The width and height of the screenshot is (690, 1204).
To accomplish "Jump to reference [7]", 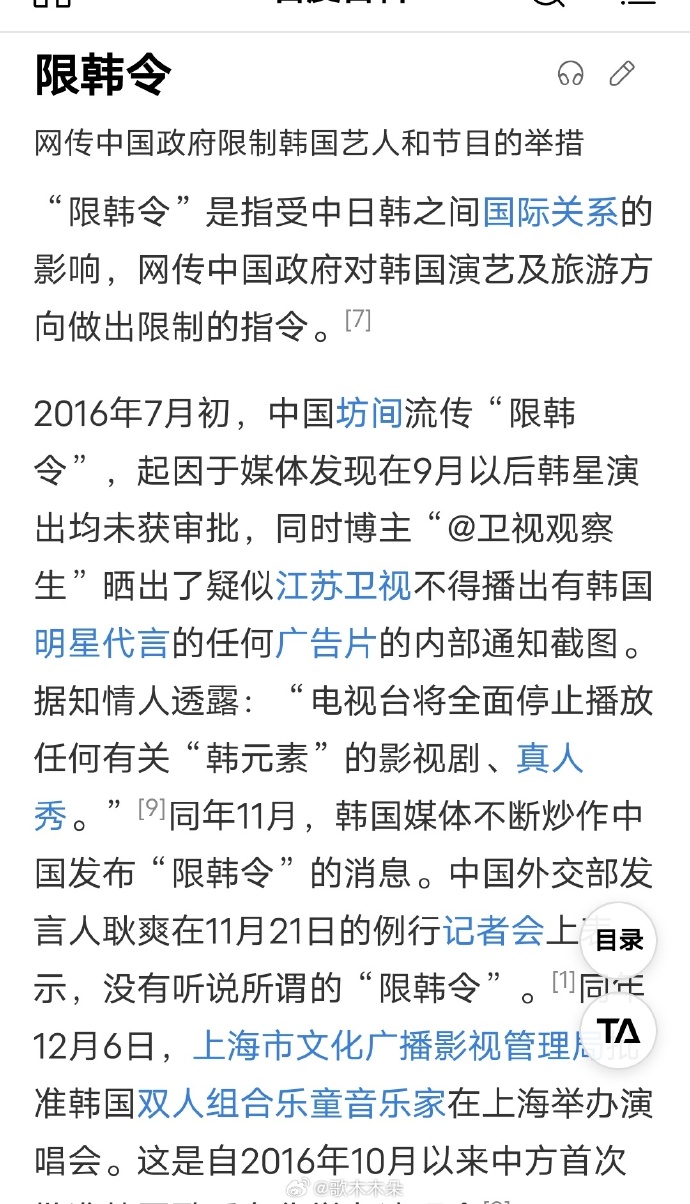I will tap(358, 320).
